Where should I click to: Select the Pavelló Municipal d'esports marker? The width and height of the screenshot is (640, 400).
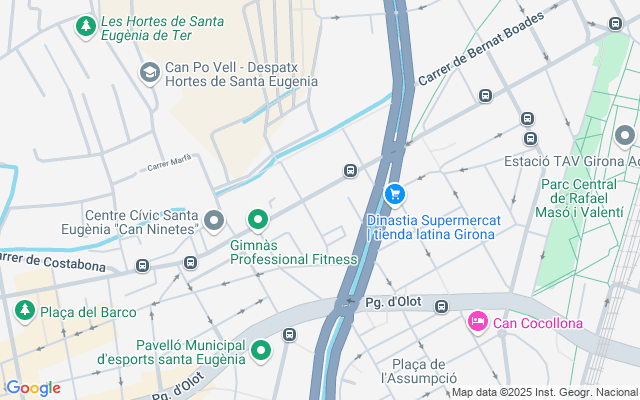click(x=261, y=350)
